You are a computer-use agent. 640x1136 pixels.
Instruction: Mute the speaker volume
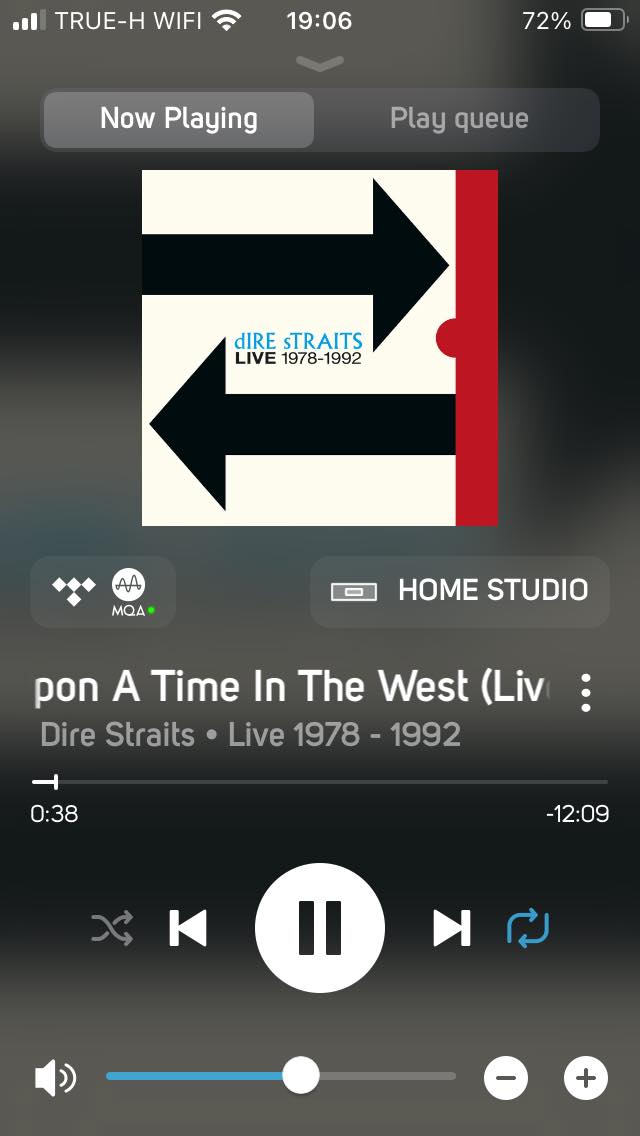(x=55, y=1078)
